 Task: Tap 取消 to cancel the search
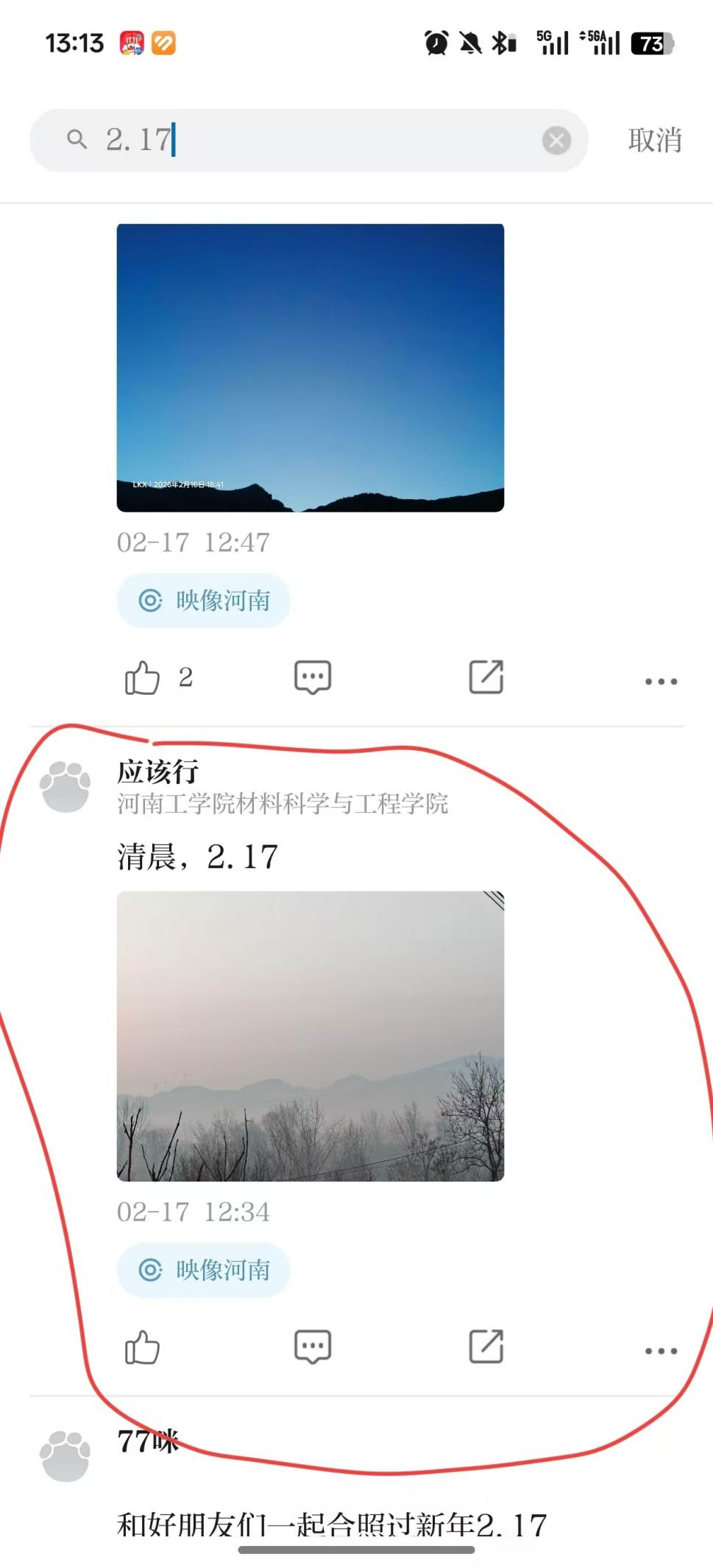point(654,140)
